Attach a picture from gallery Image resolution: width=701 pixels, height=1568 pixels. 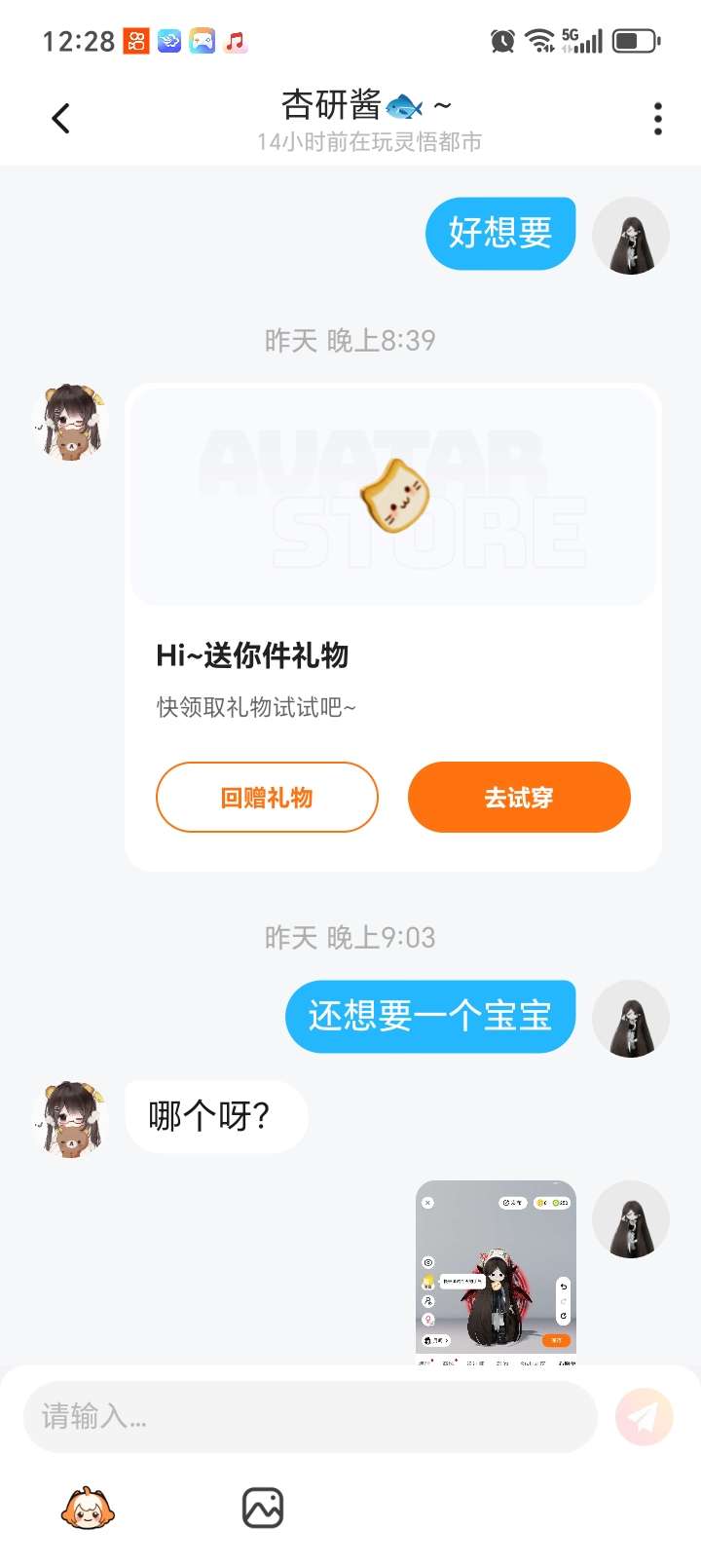263,1509
